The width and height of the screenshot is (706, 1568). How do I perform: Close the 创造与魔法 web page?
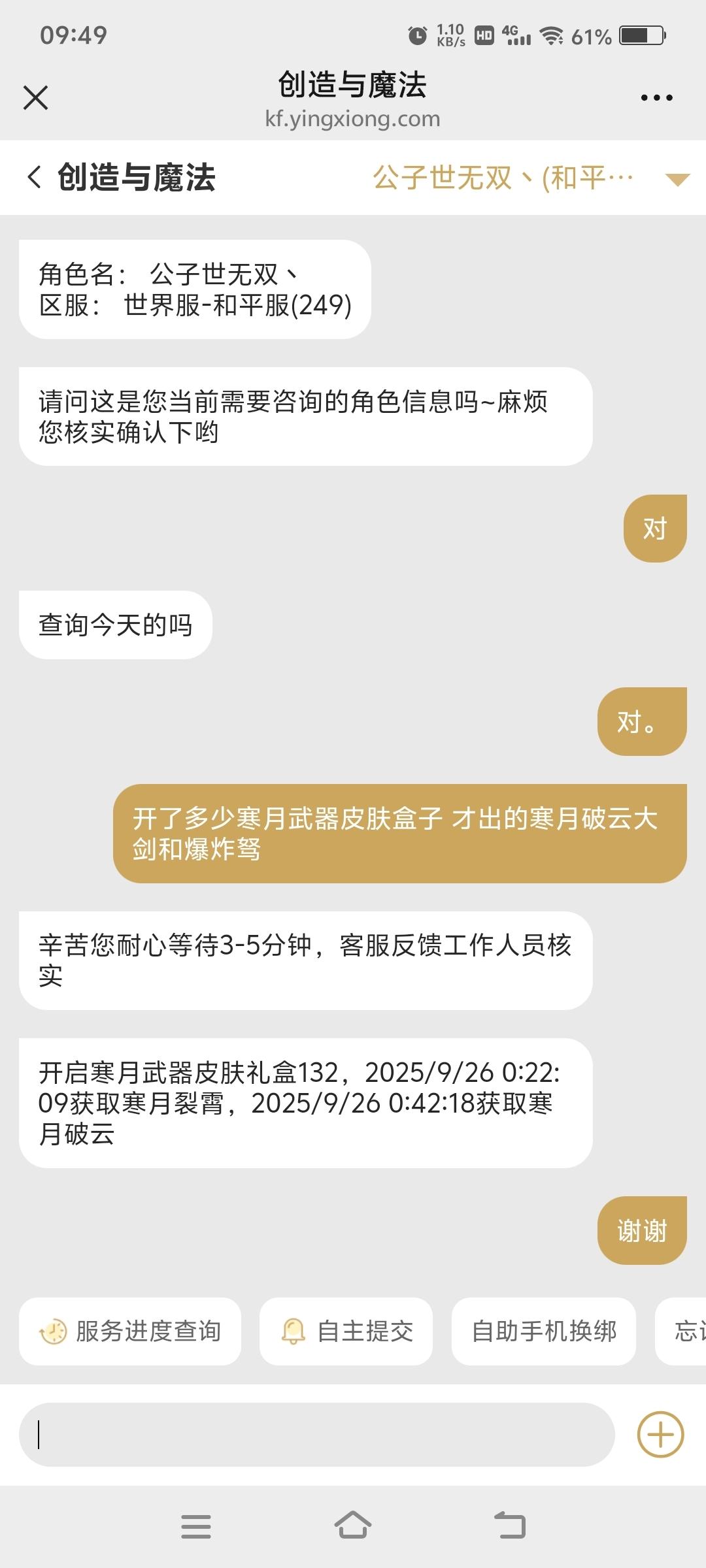coord(35,98)
